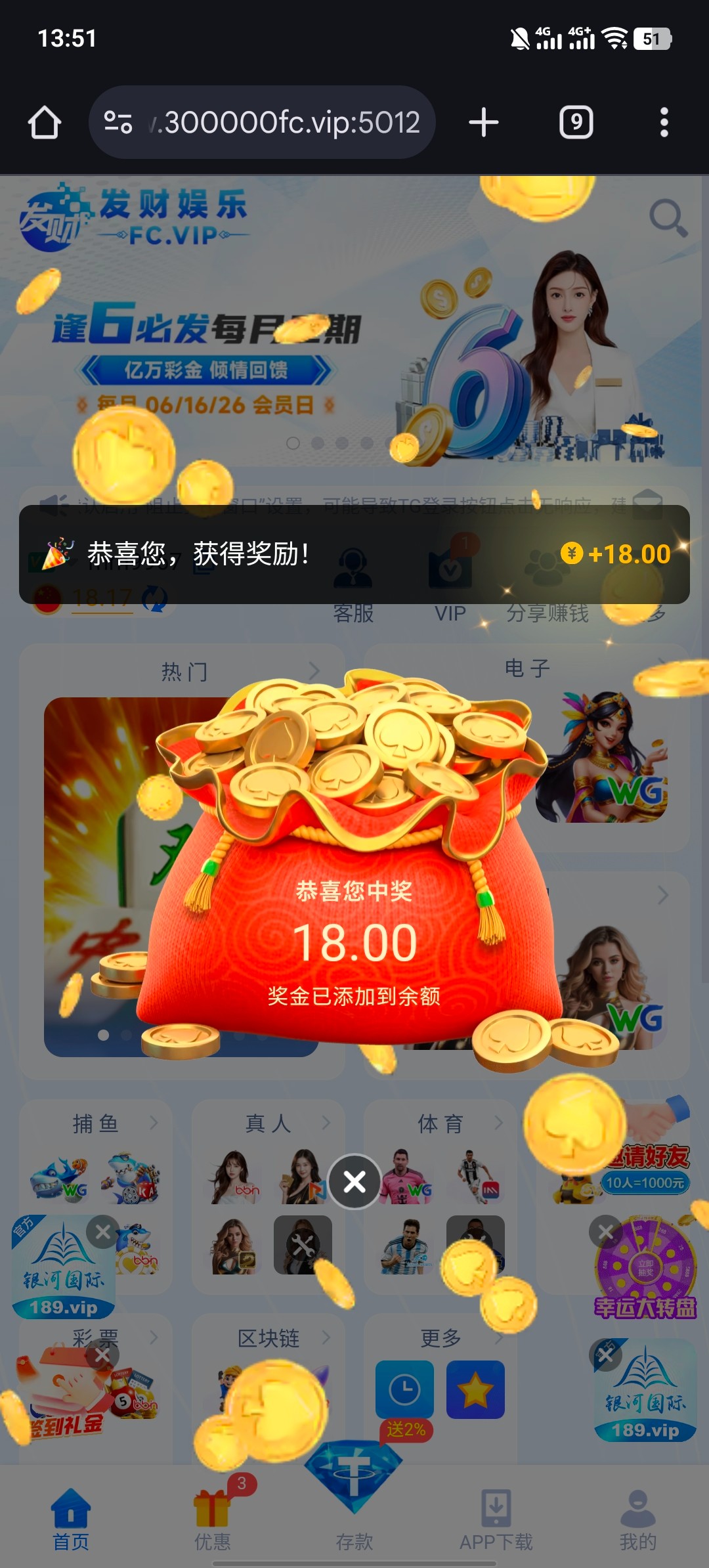Open a new browser tab
The image size is (709, 1568).
pyautogui.click(x=484, y=123)
